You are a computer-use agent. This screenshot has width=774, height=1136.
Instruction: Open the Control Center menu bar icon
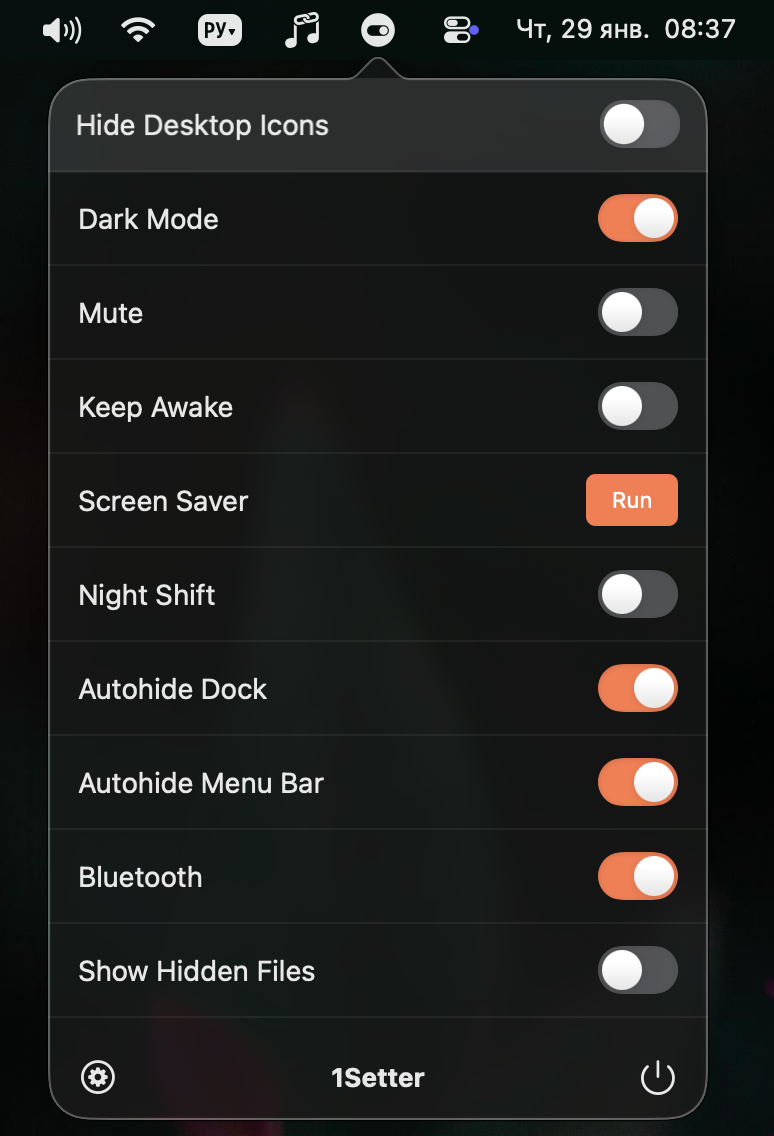(459, 30)
